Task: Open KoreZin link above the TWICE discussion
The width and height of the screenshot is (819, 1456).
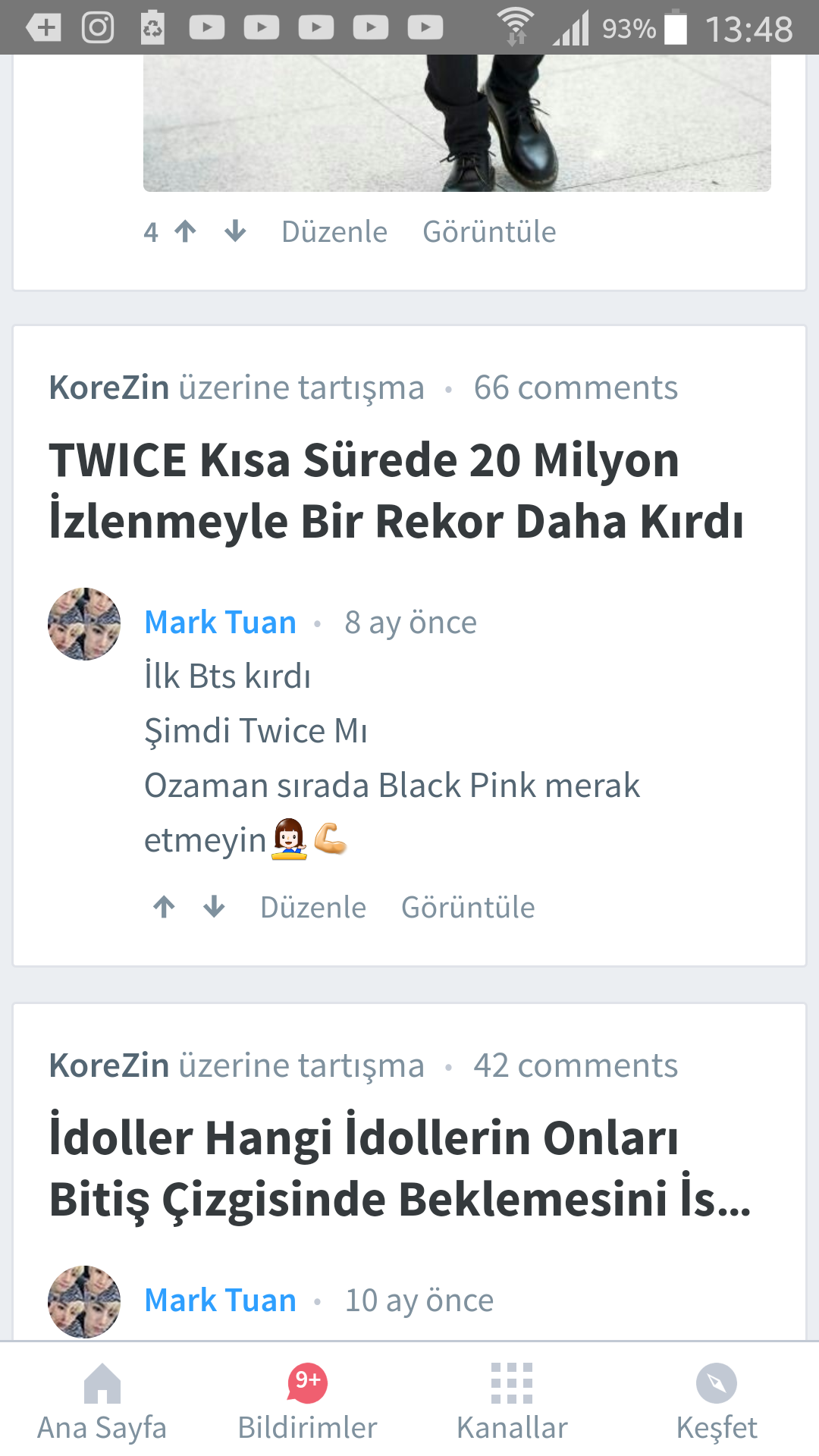Action: 109,388
